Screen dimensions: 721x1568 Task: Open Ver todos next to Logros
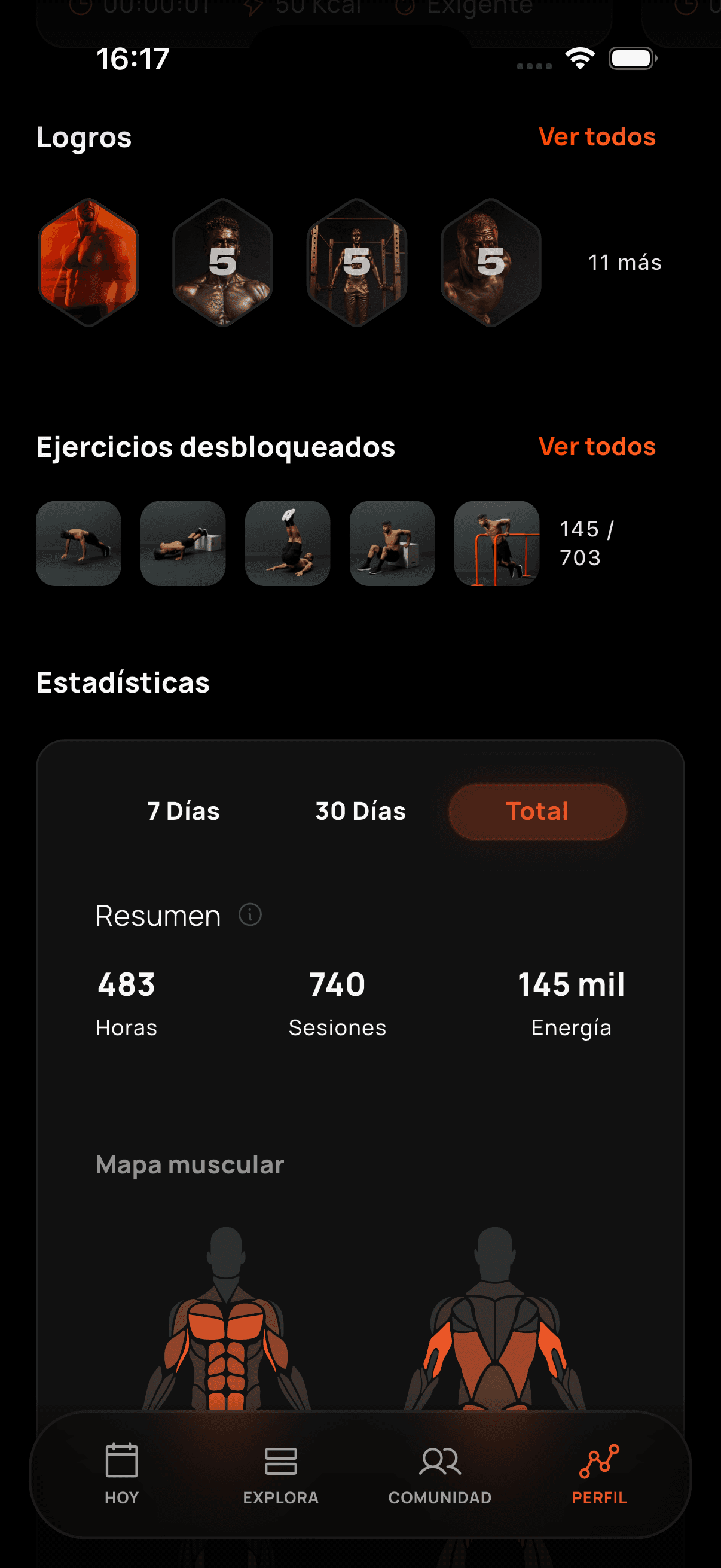(597, 137)
